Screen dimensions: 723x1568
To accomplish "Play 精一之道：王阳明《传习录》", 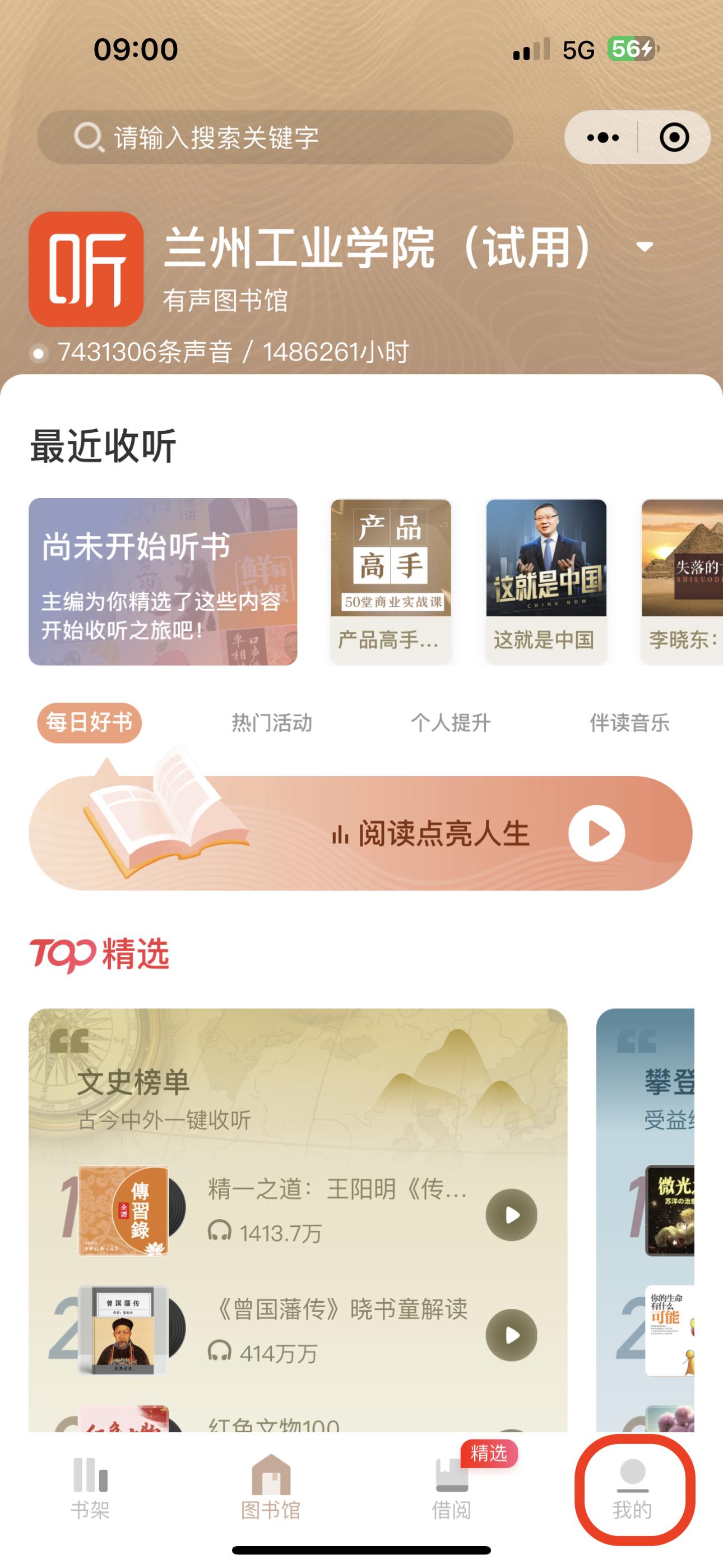I will (x=511, y=1215).
